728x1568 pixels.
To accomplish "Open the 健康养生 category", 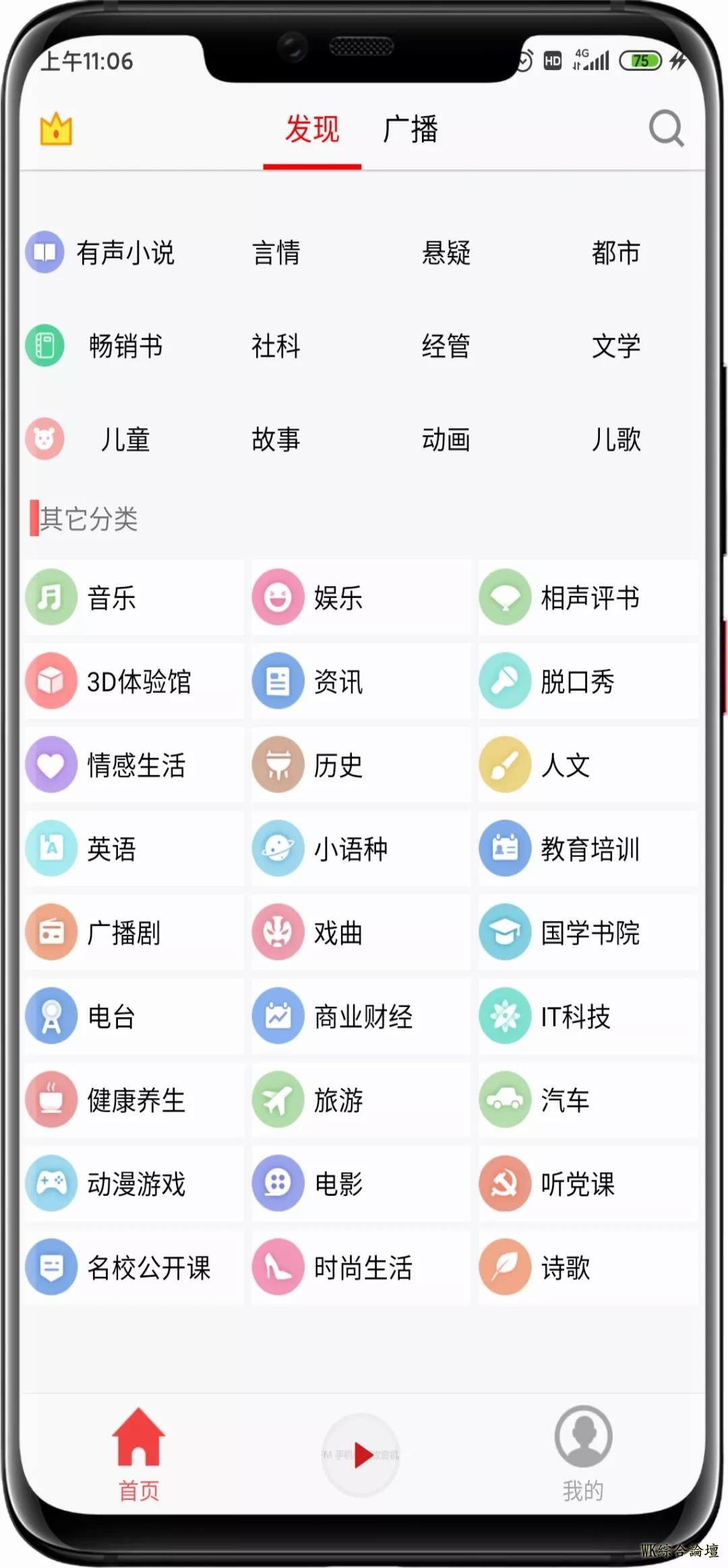I will pos(135,1100).
